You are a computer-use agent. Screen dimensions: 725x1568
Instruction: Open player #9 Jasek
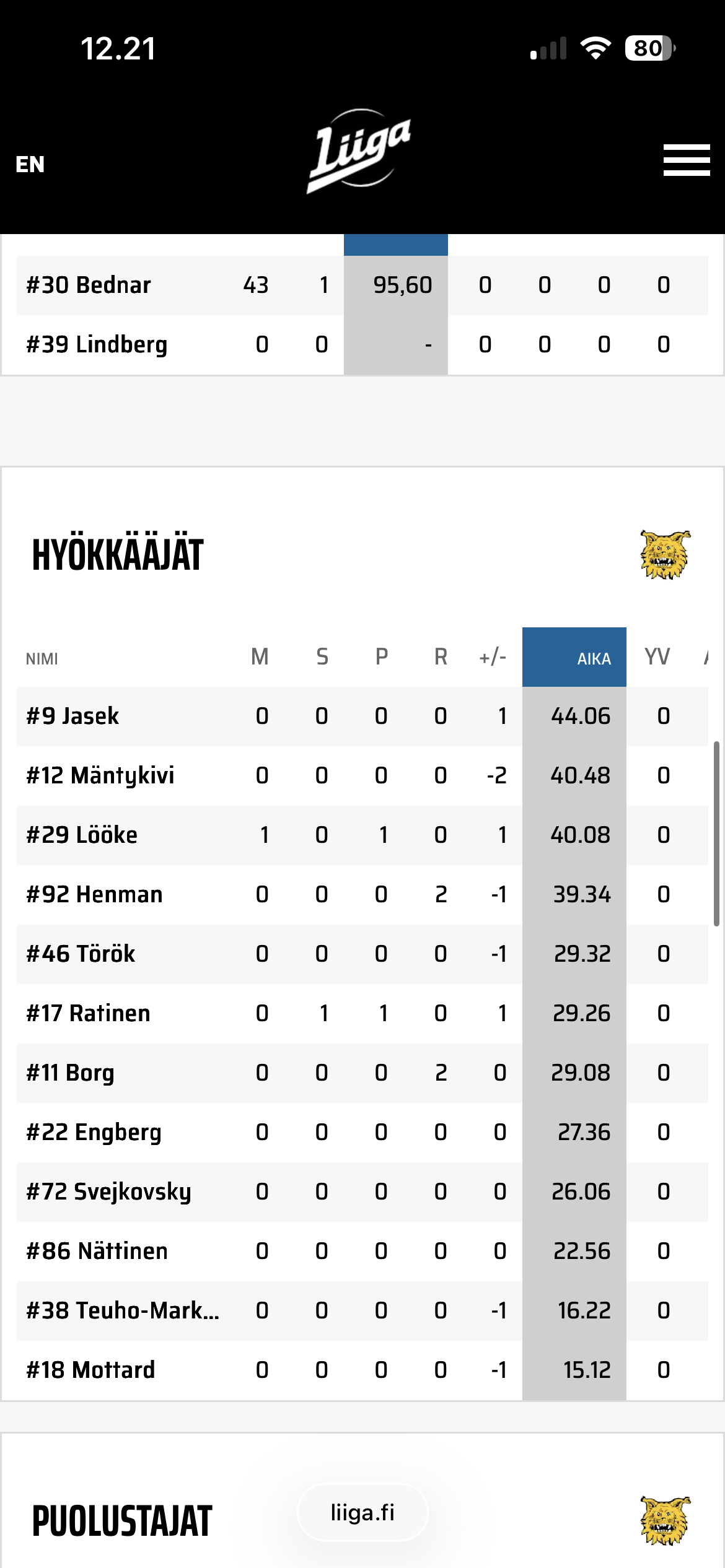73,716
